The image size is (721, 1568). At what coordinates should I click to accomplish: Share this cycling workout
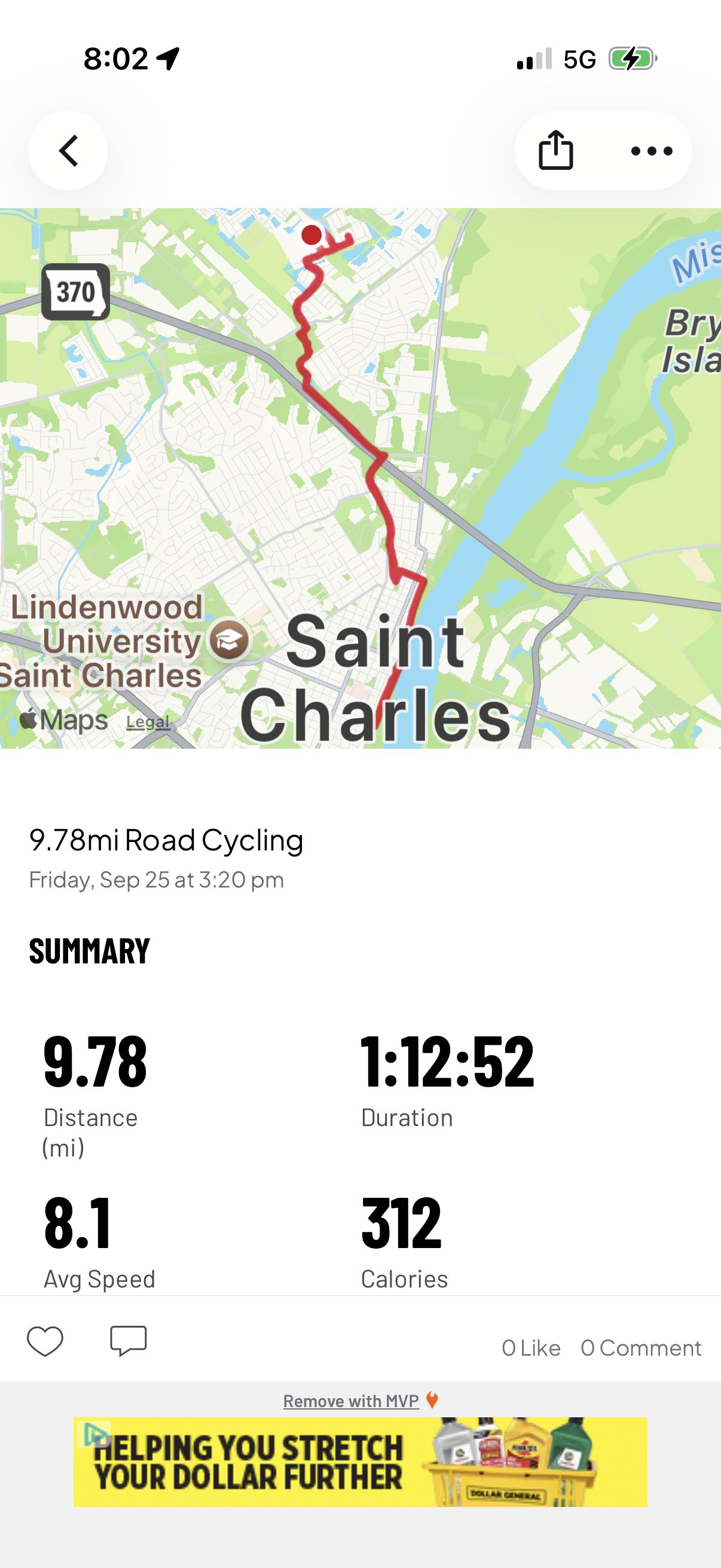click(555, 150)
